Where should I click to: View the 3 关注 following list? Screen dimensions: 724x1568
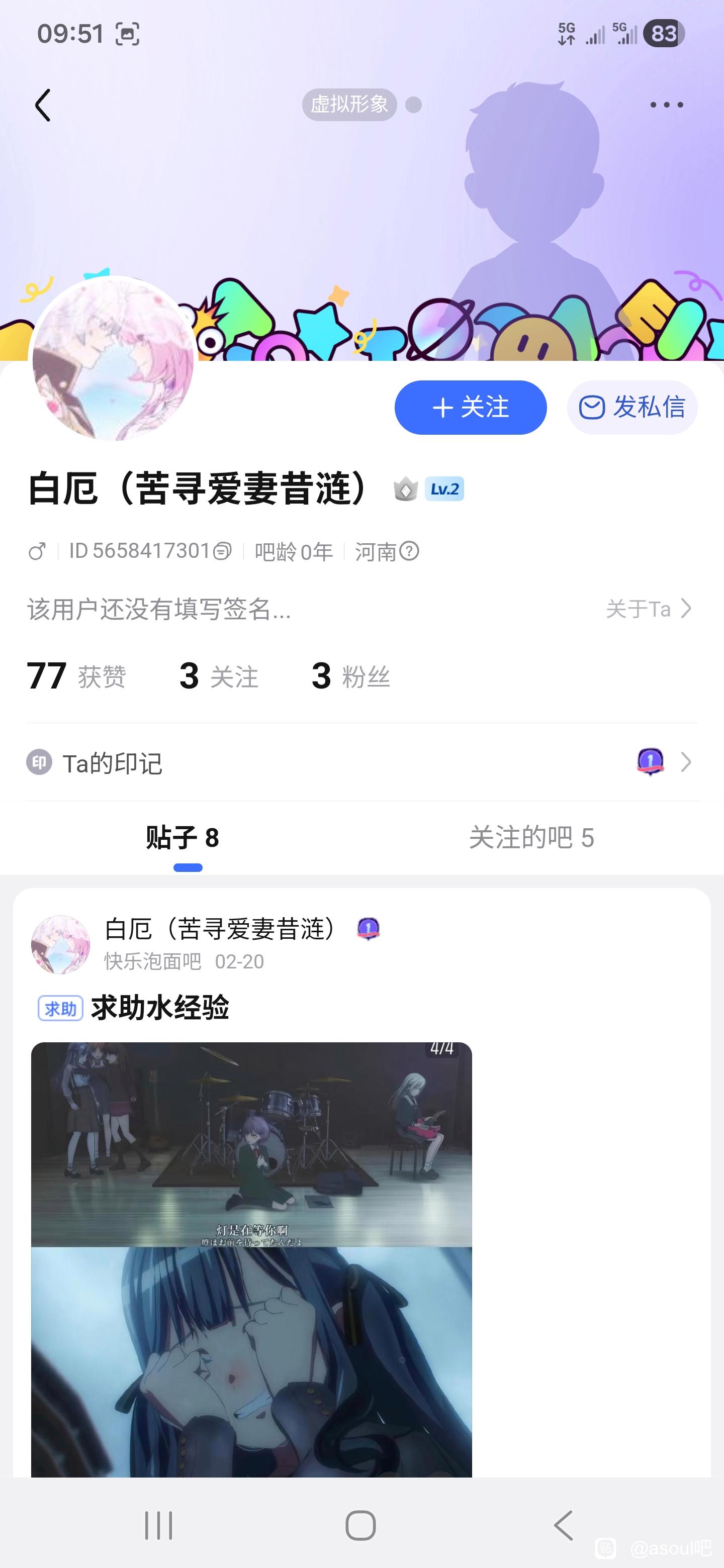pyautogui.click(x=219, y=676)
